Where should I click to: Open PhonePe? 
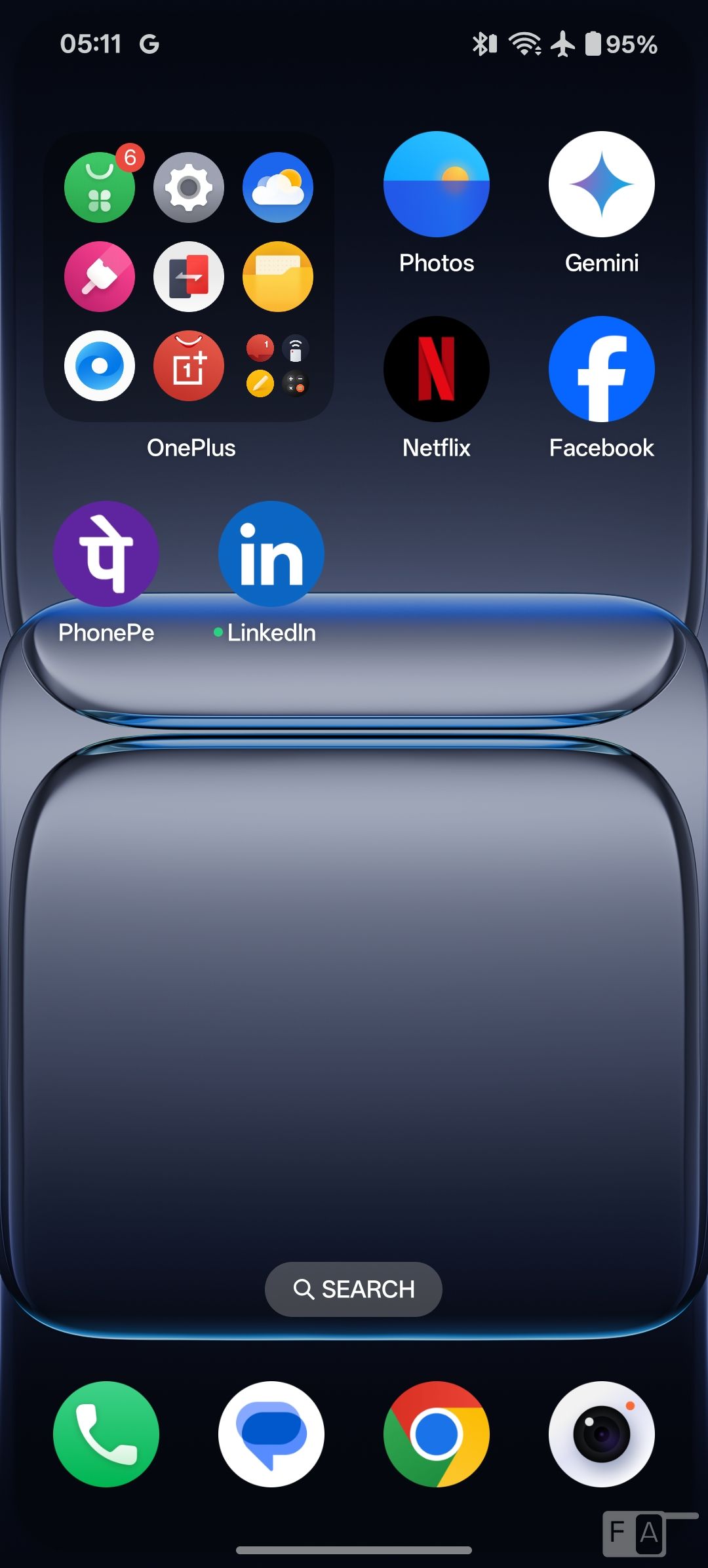106,554
